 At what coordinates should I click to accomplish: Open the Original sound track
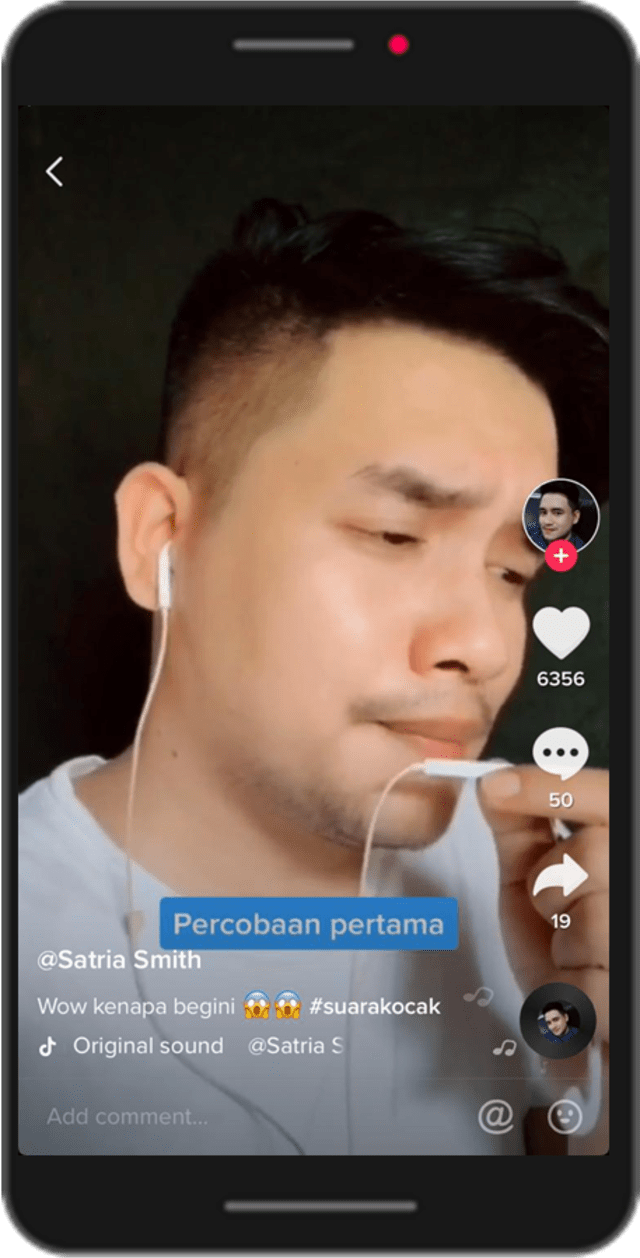click(148, 1046)
